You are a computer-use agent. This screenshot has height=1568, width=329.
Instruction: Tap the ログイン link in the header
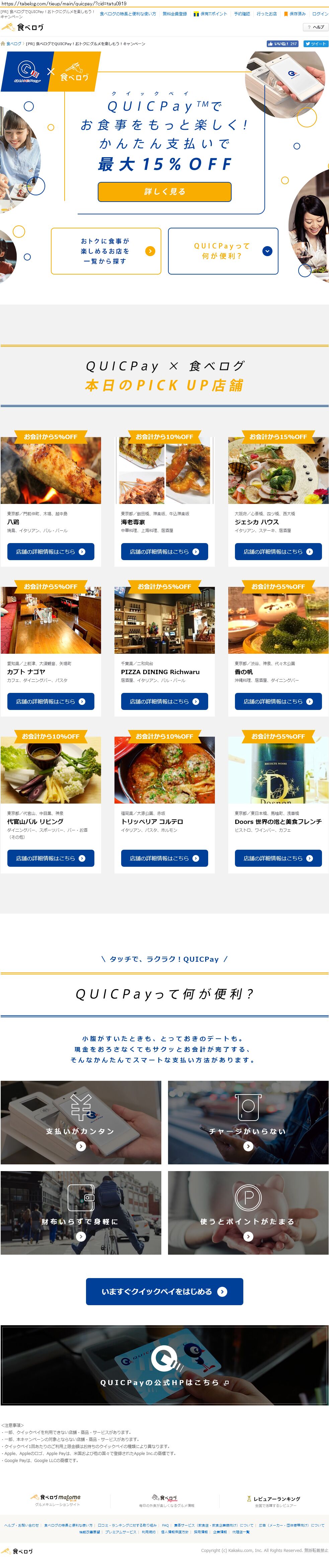[320, 13]
